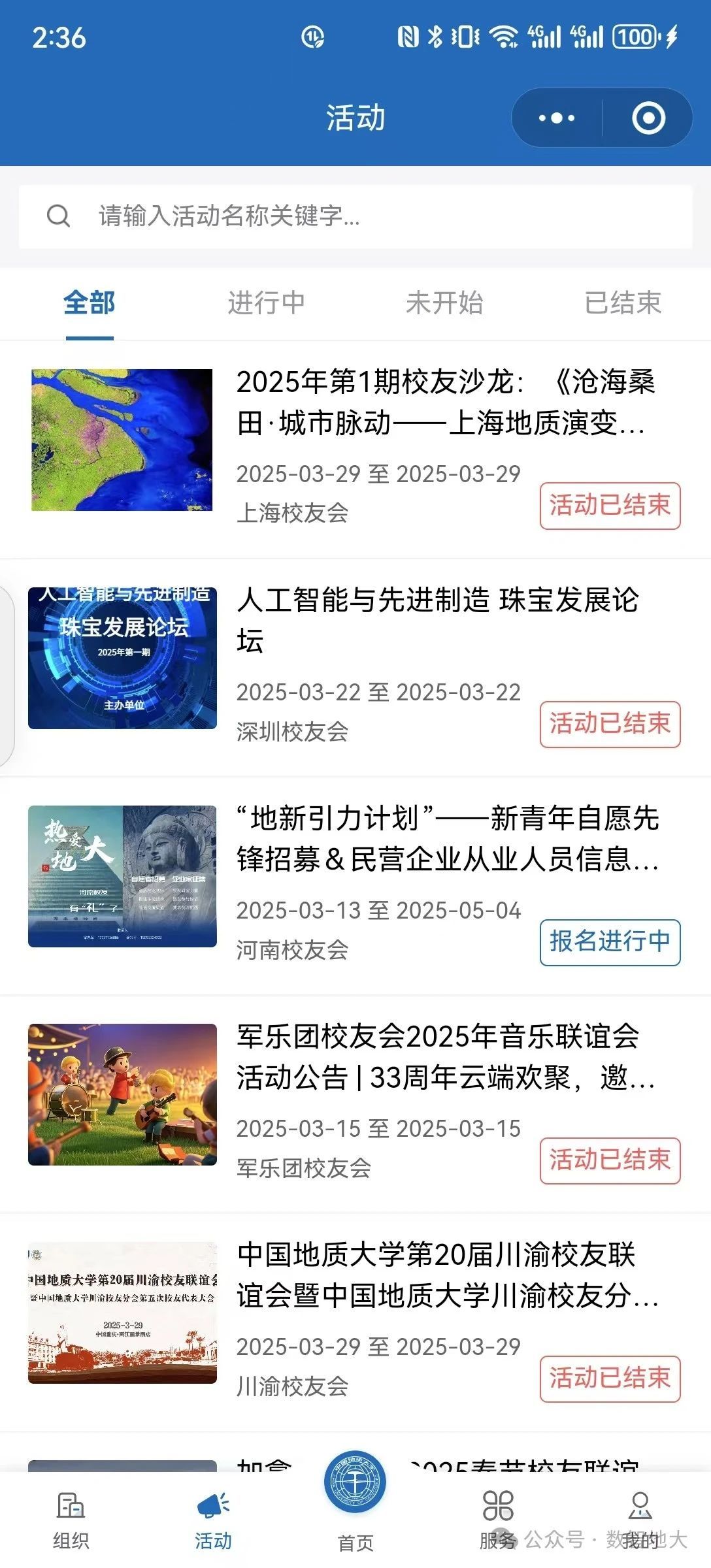Screen dimensions: 711x1568
Task: Open the mini program overflow menu
Action: click(x=556, y=118)
